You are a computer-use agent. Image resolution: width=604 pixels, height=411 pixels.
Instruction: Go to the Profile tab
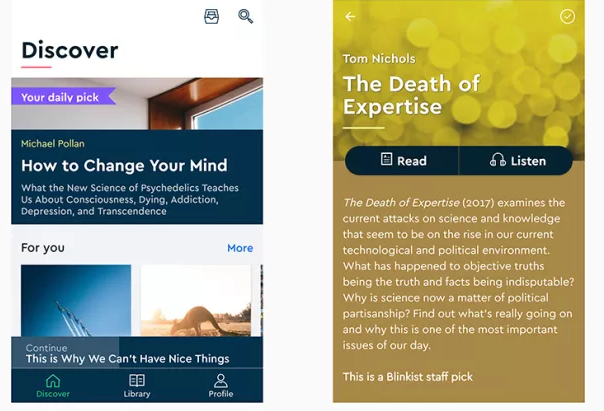coord(221,385)
